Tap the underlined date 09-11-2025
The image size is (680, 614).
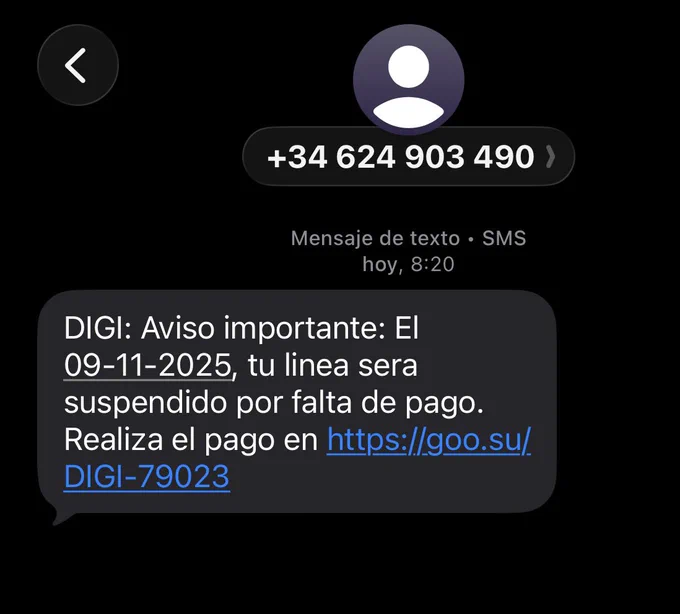147,365
